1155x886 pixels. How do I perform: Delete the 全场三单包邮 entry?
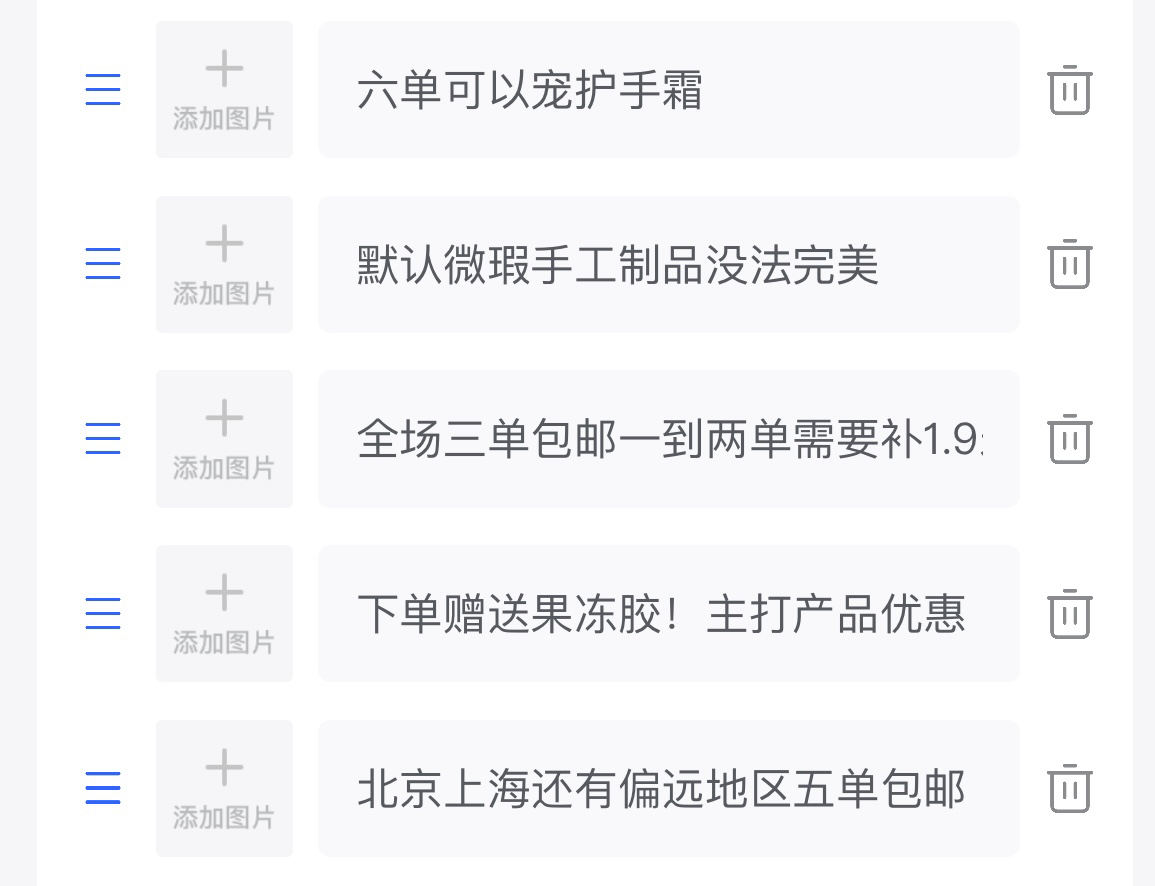[x=1069, y=439]
